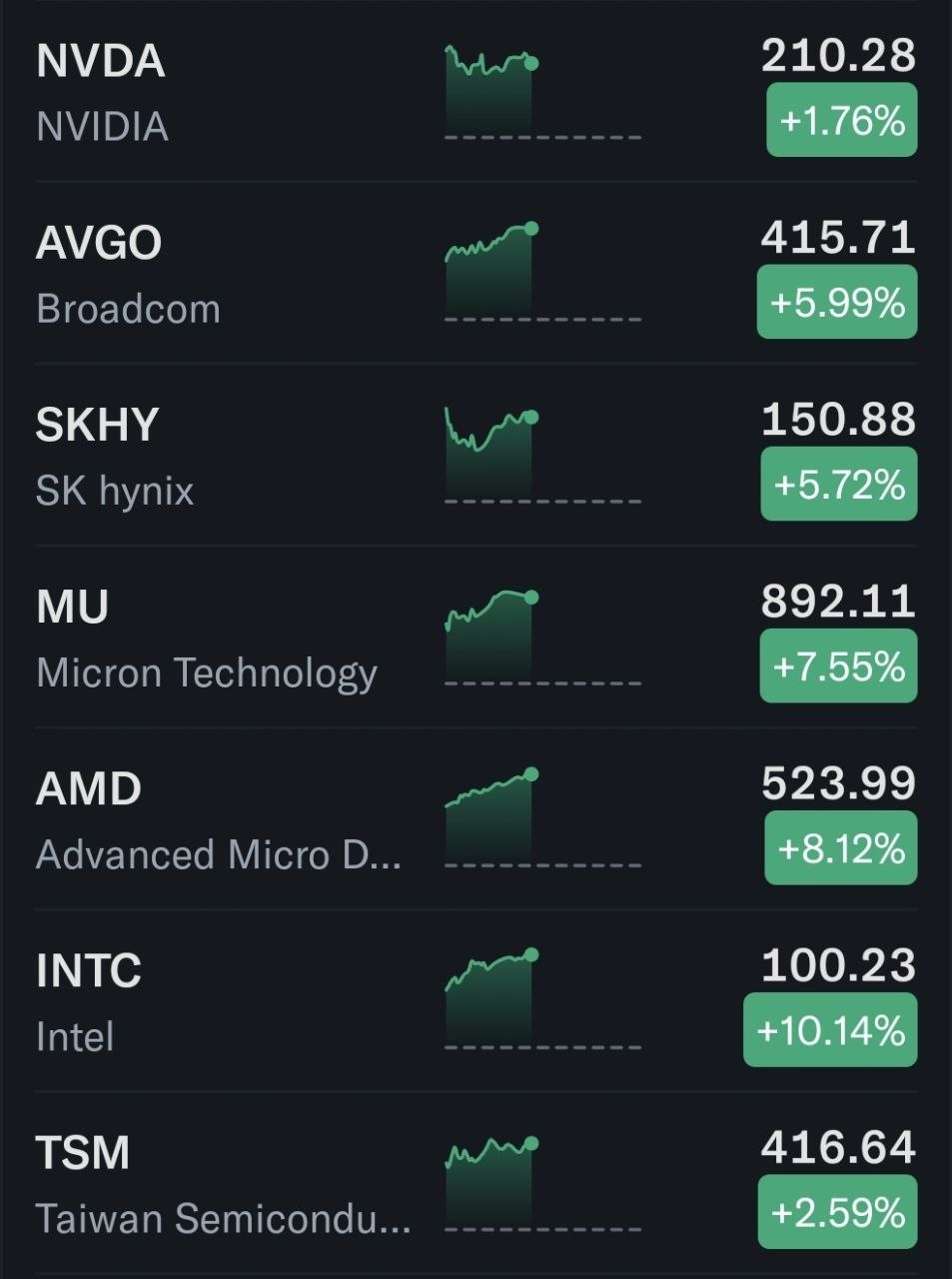
Task: Open the NVDA NVIDIA stock row
Action: tap(476, 91)
